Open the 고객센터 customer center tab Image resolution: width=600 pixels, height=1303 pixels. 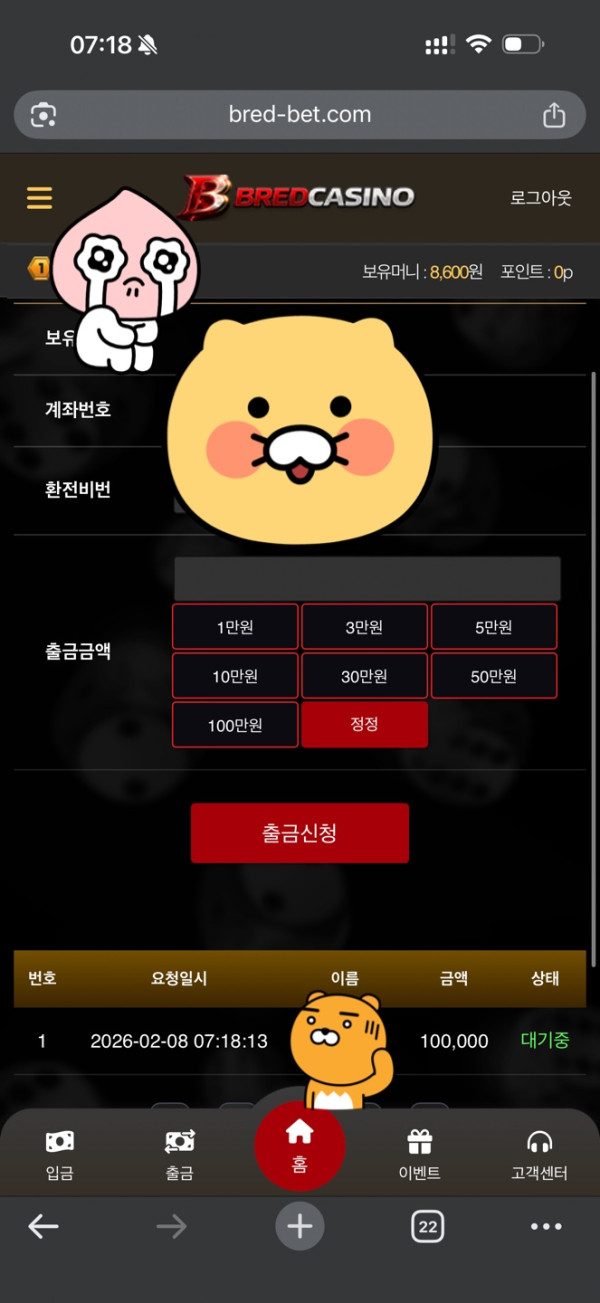coord(539,1154)
